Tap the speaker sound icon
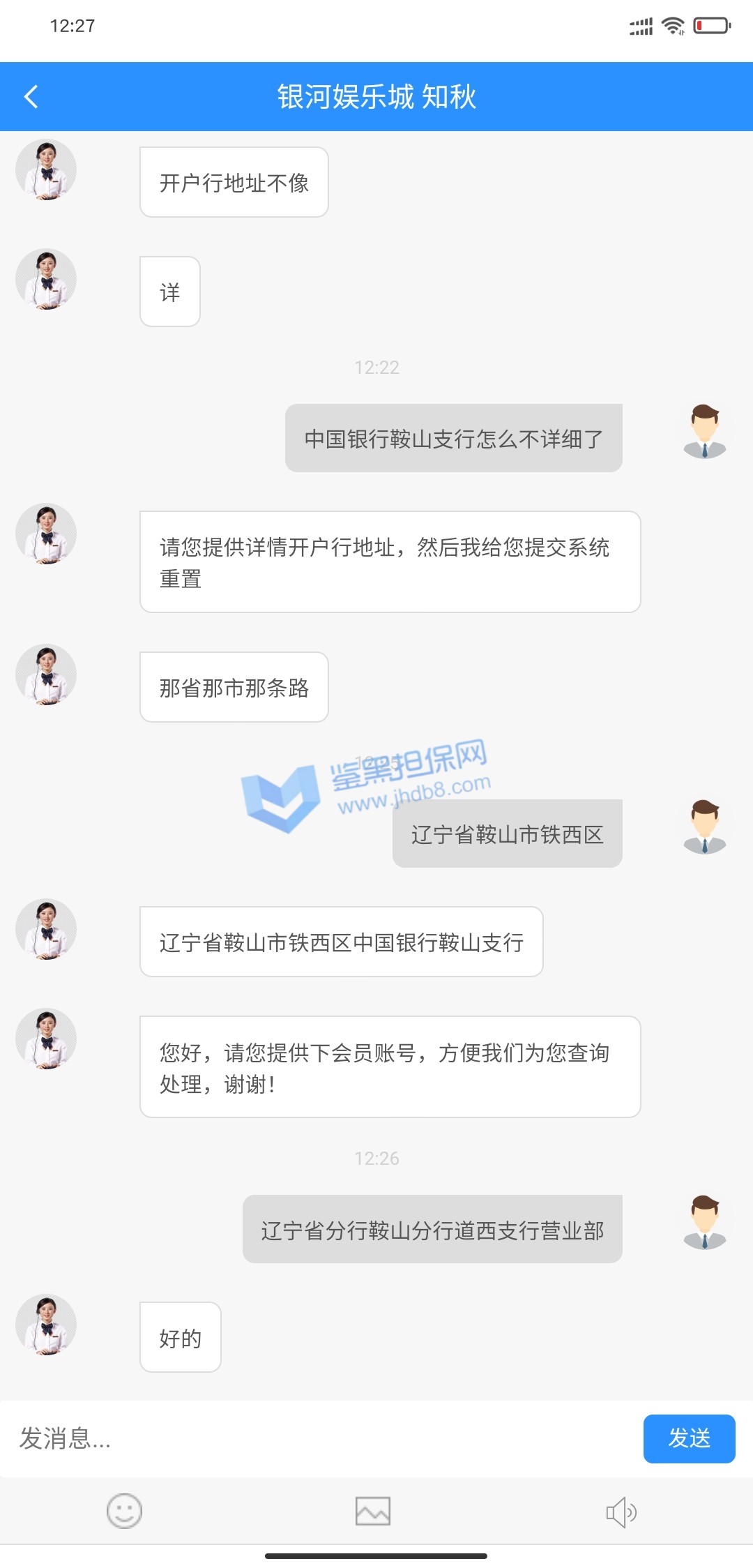Image resolution: width=753 pixels, height=1568 pixels. pyautogui.click(x=621, y=1512)
